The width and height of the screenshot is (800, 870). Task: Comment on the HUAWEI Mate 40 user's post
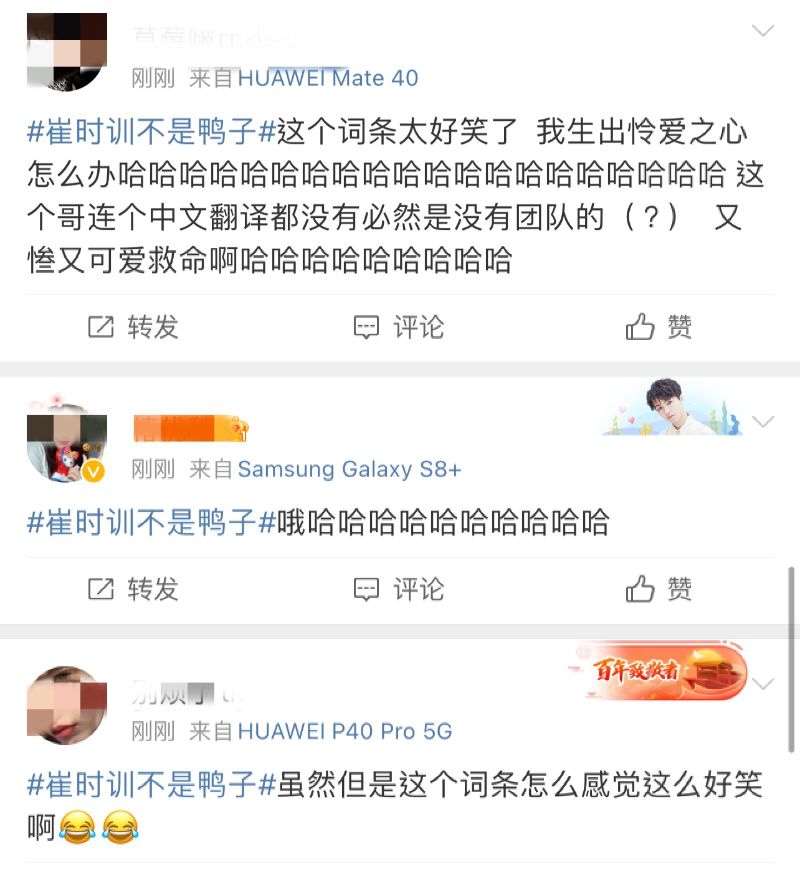pyautogui.click(x=399, y=327)
